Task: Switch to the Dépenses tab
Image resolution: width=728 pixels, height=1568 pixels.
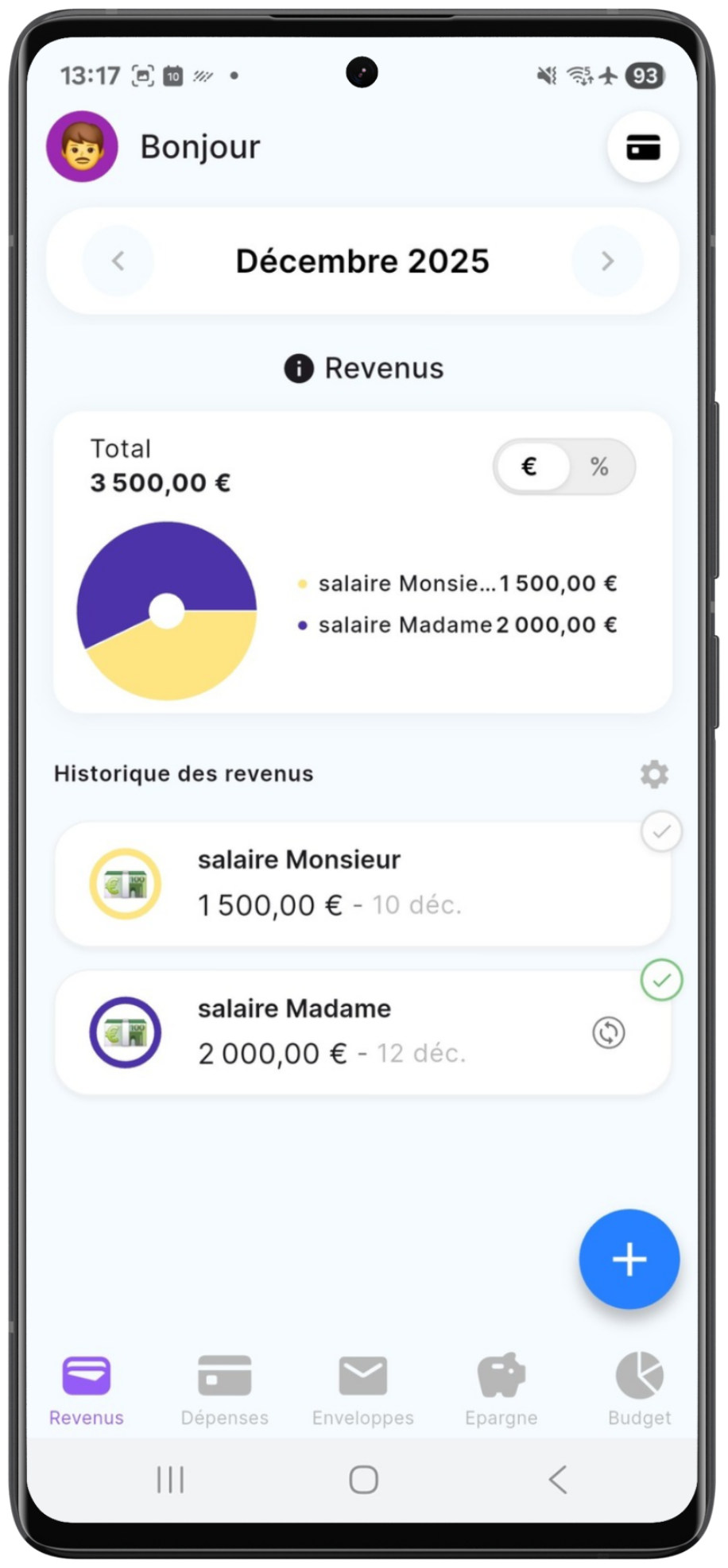Action: tap(224, 1390)
